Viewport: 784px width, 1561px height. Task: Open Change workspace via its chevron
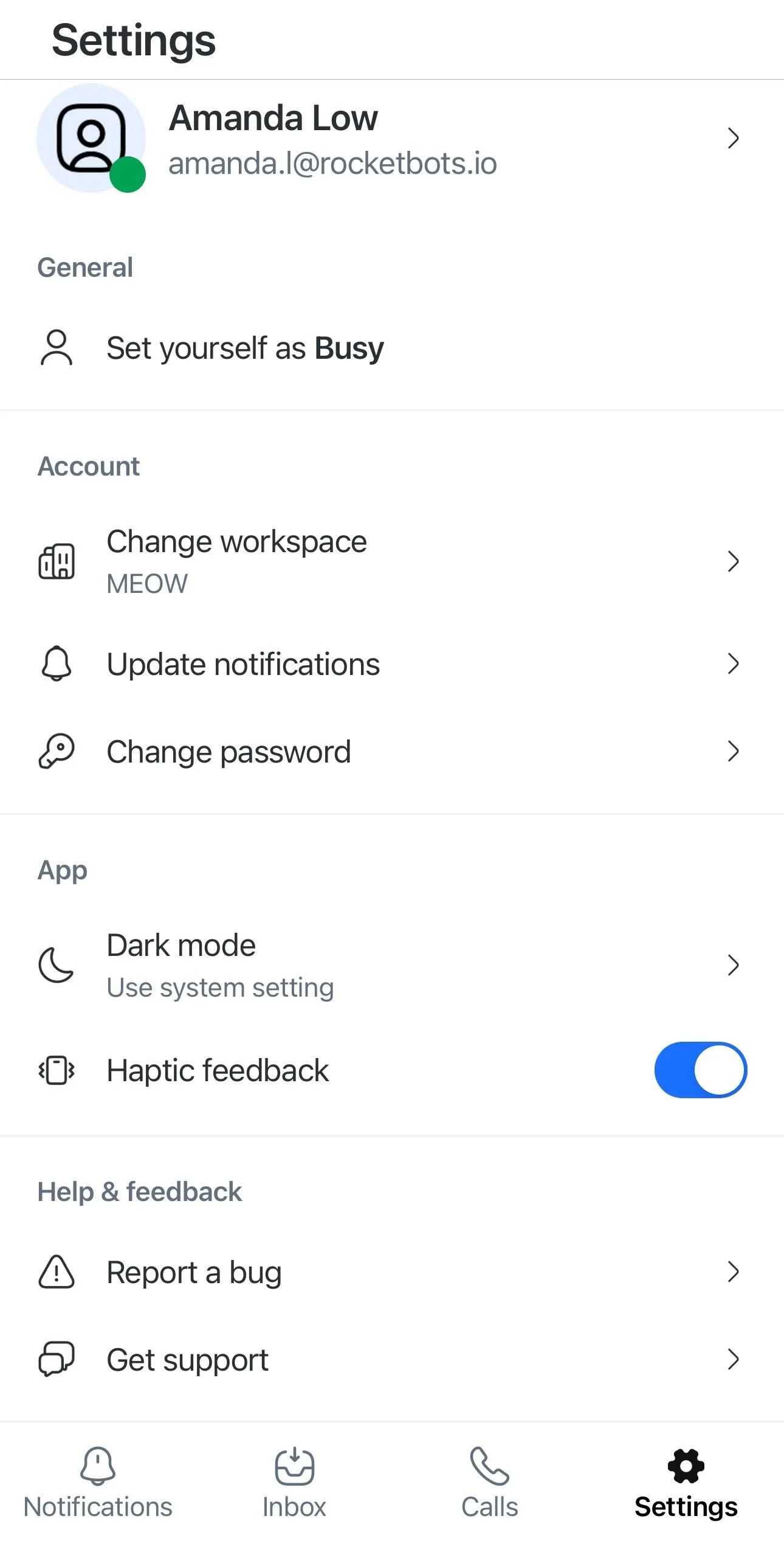pos(734,561)
